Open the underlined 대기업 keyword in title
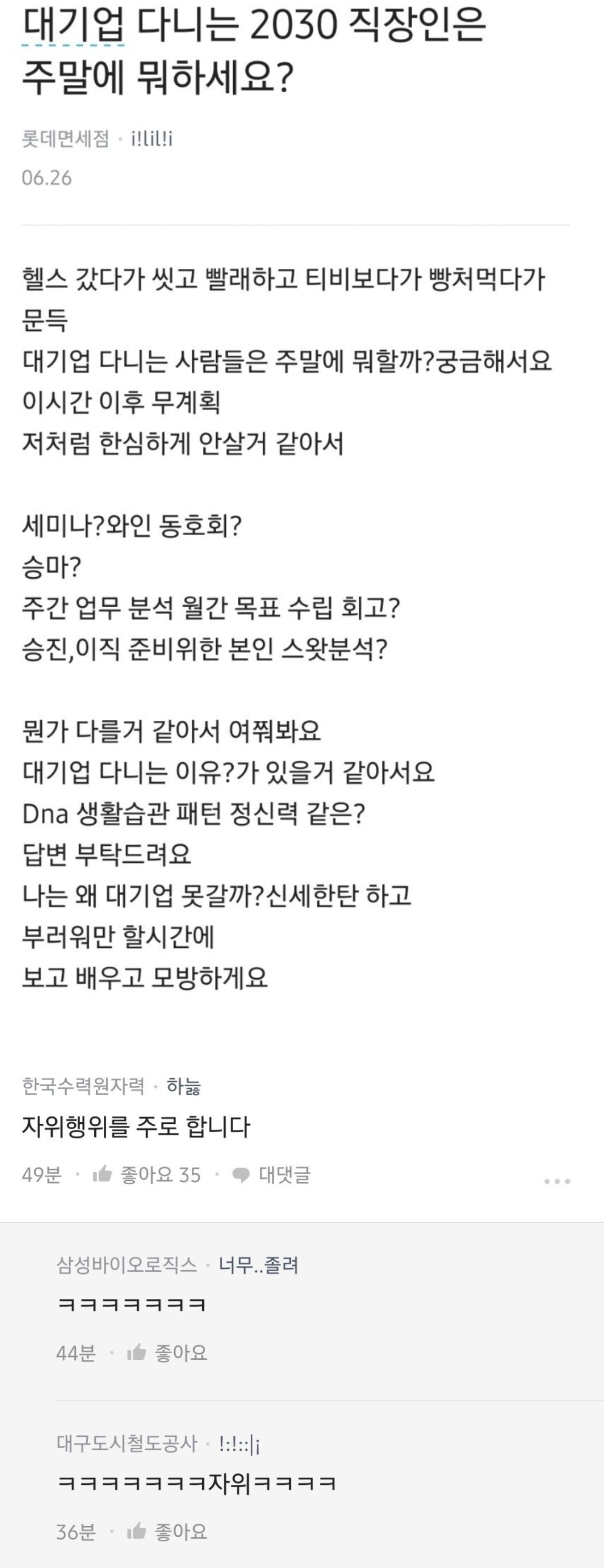The image size is (604, 1568). (73, 25)
